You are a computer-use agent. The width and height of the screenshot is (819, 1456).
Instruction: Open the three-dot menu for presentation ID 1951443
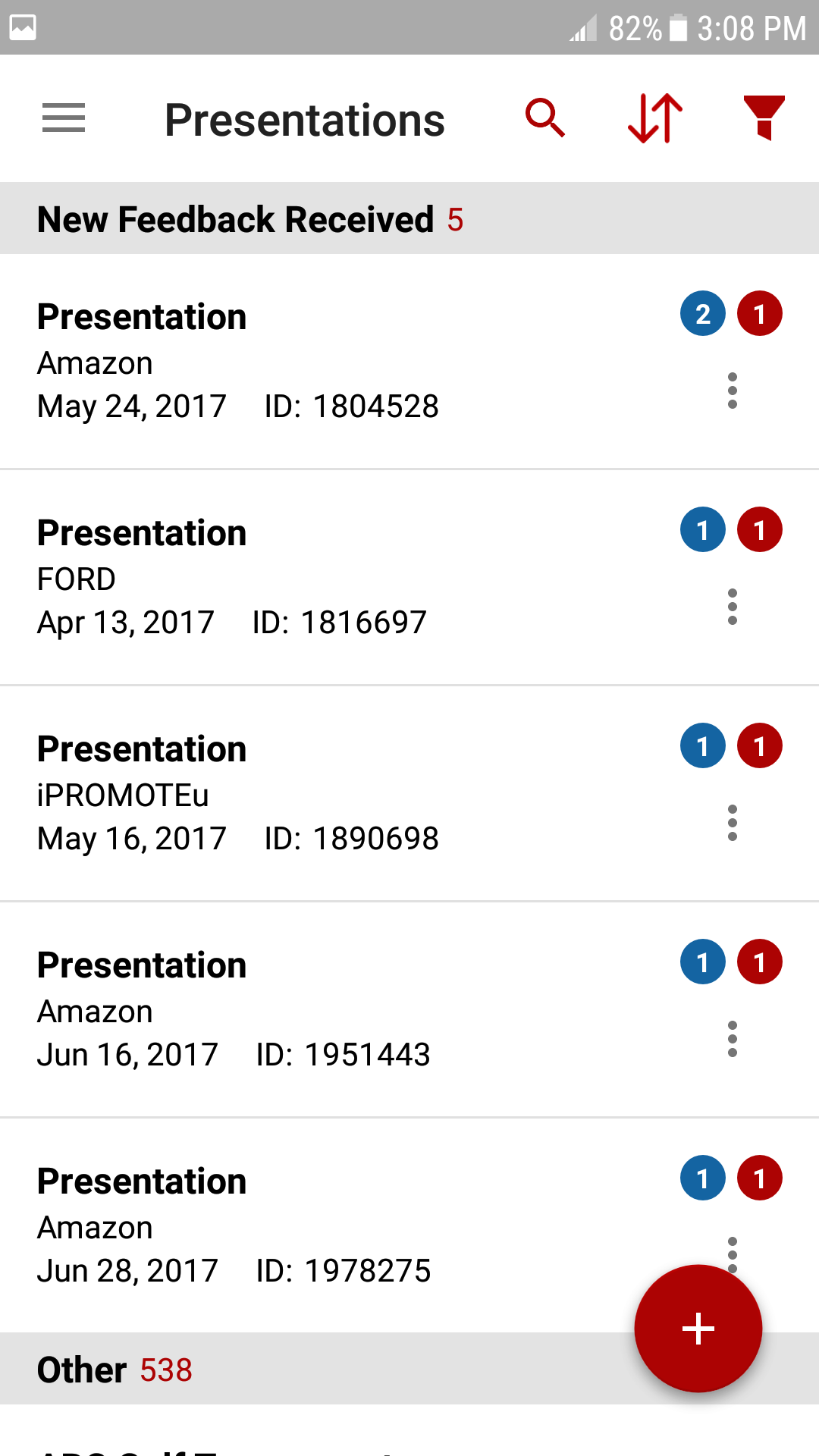point(732,1039)
